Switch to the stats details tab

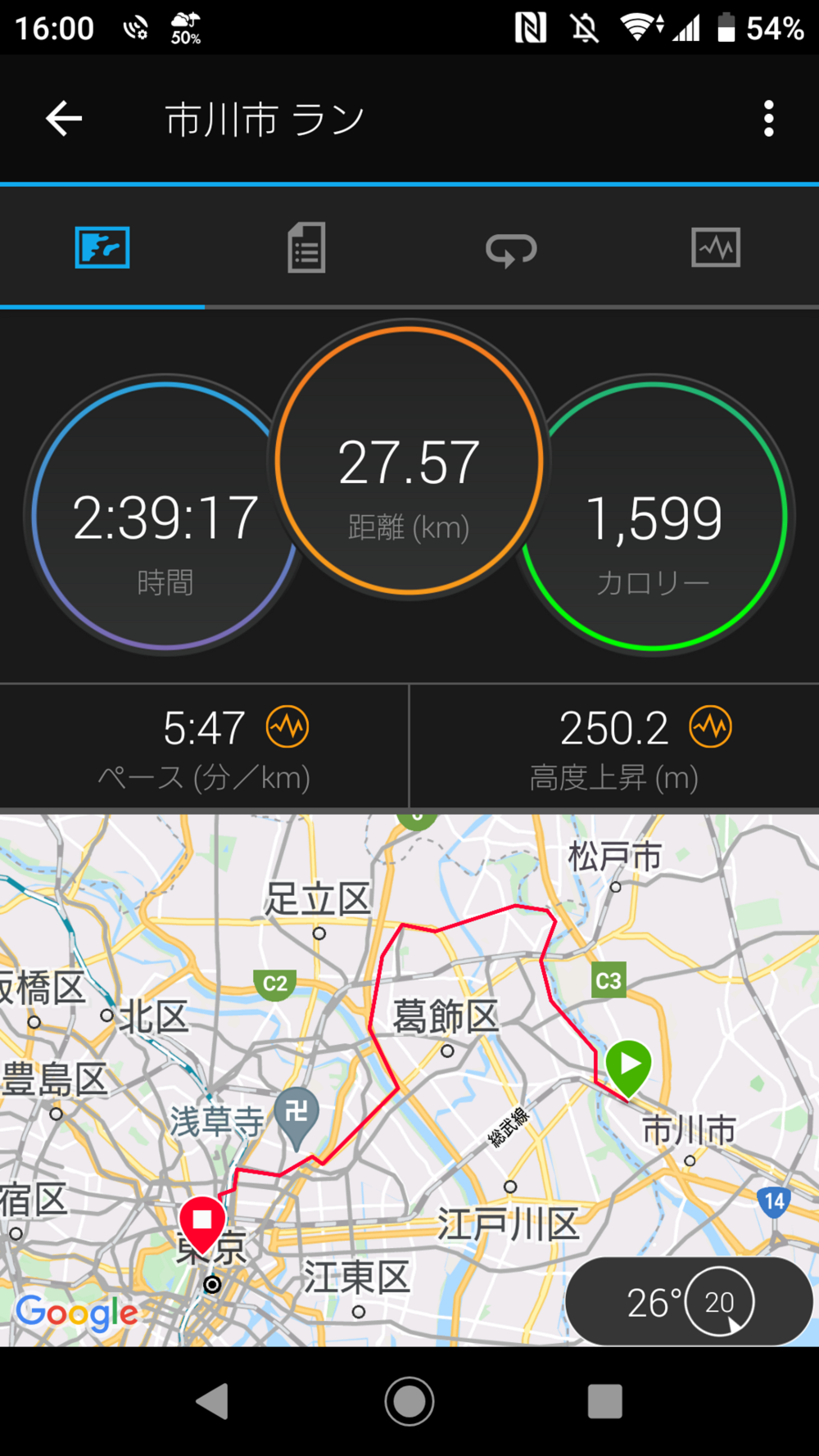click(306, 247)
